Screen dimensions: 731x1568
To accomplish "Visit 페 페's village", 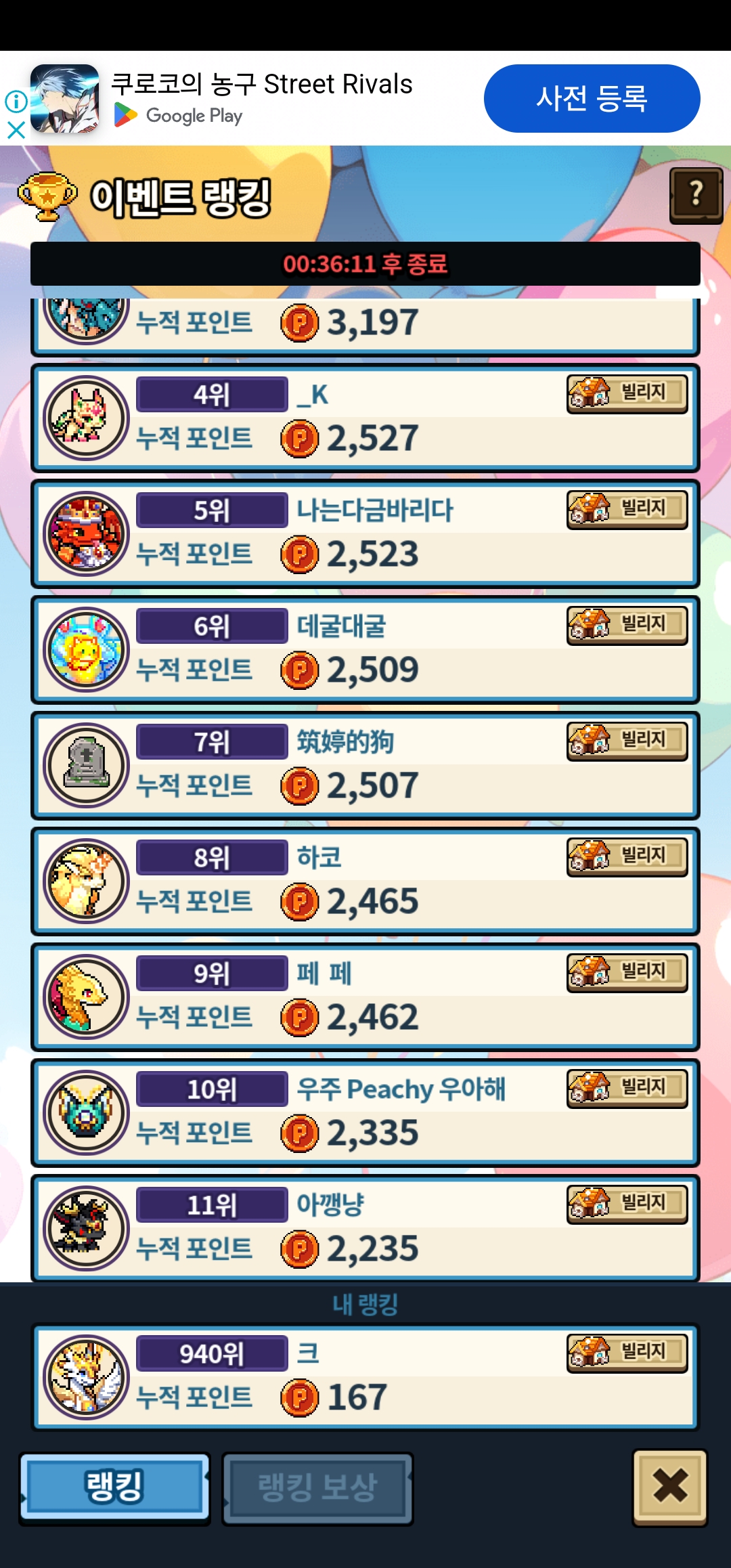I will click(627, 973).
